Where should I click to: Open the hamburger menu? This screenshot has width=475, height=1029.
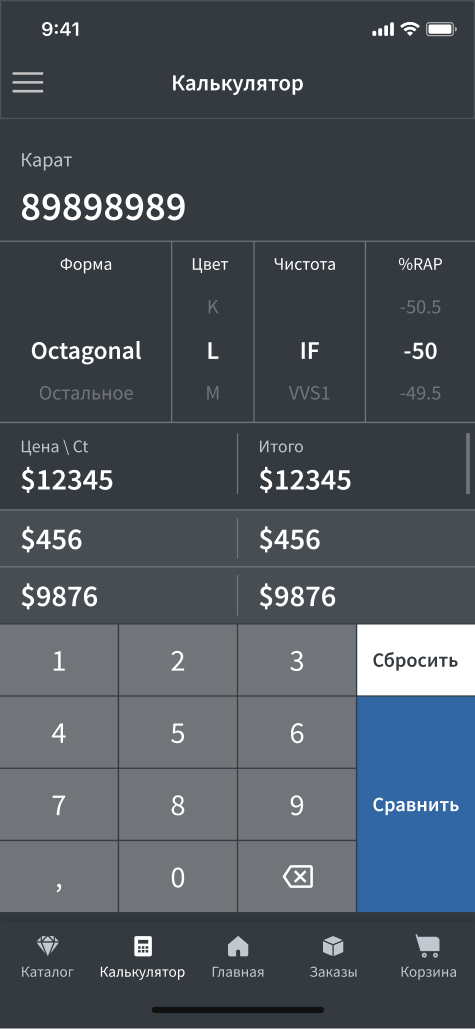[x=28, y=83]
